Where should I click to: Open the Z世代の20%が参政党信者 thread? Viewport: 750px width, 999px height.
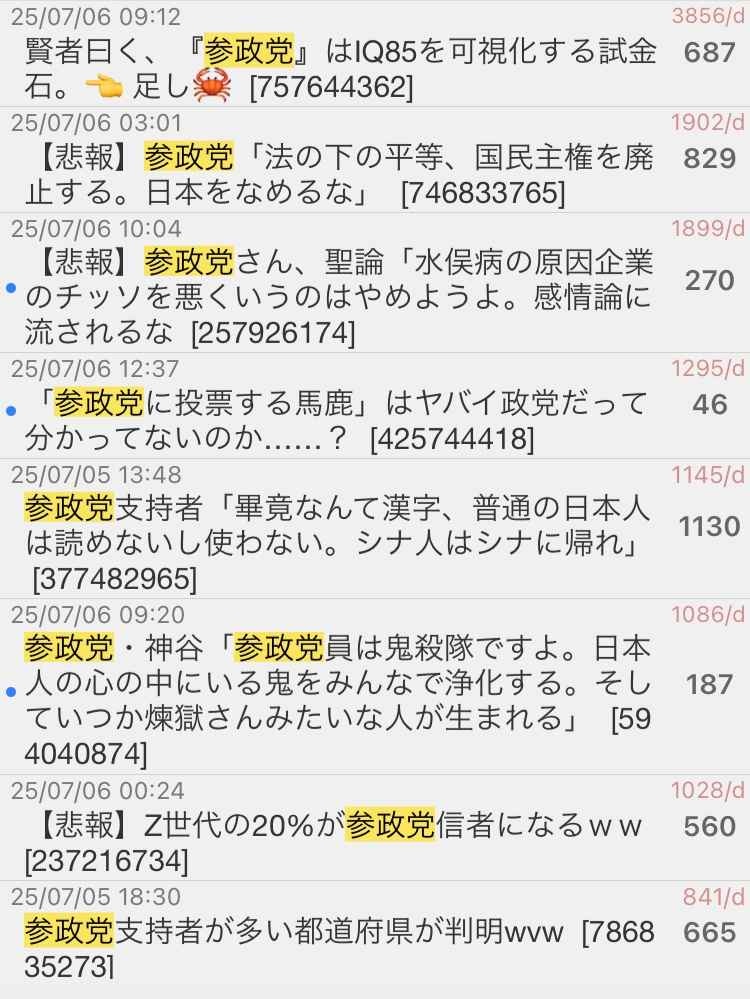[x=340, y=841]
